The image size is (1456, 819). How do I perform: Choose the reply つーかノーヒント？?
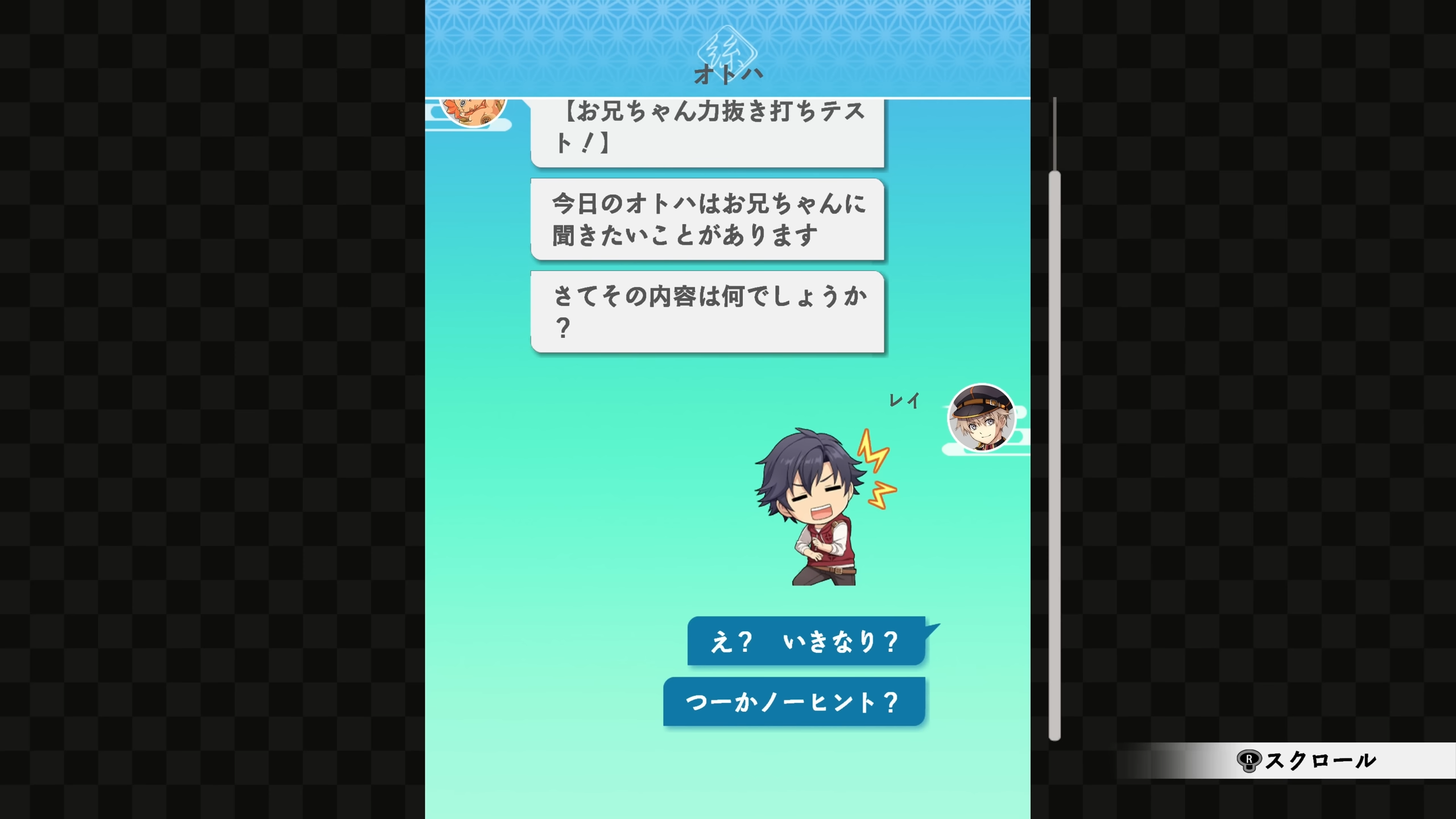[x=793, y=702]
